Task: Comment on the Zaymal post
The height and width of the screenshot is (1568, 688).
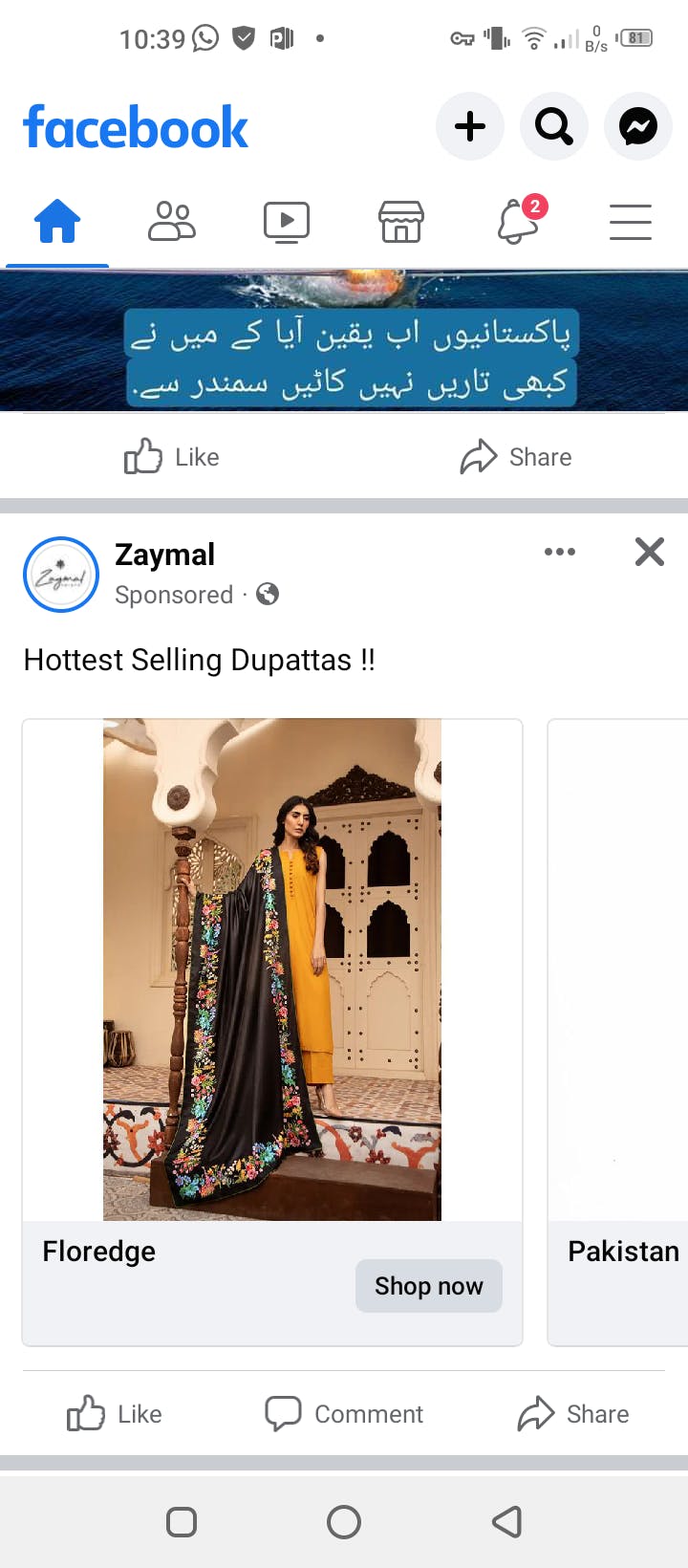Action: tap(344, 1413)
